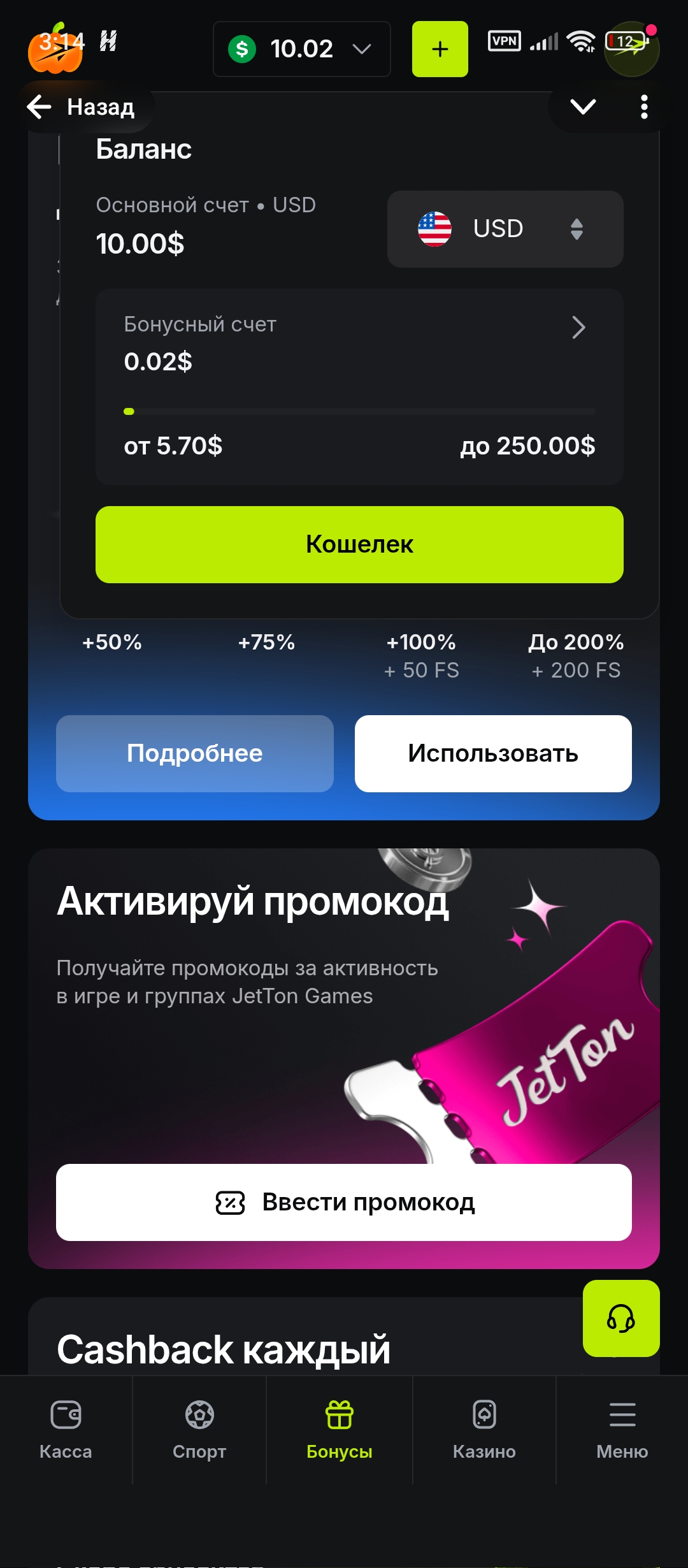The height and width of the screenshot is (1568, 688).
Task: Tap Подробнее for bonus details
Action: (194, 753)
